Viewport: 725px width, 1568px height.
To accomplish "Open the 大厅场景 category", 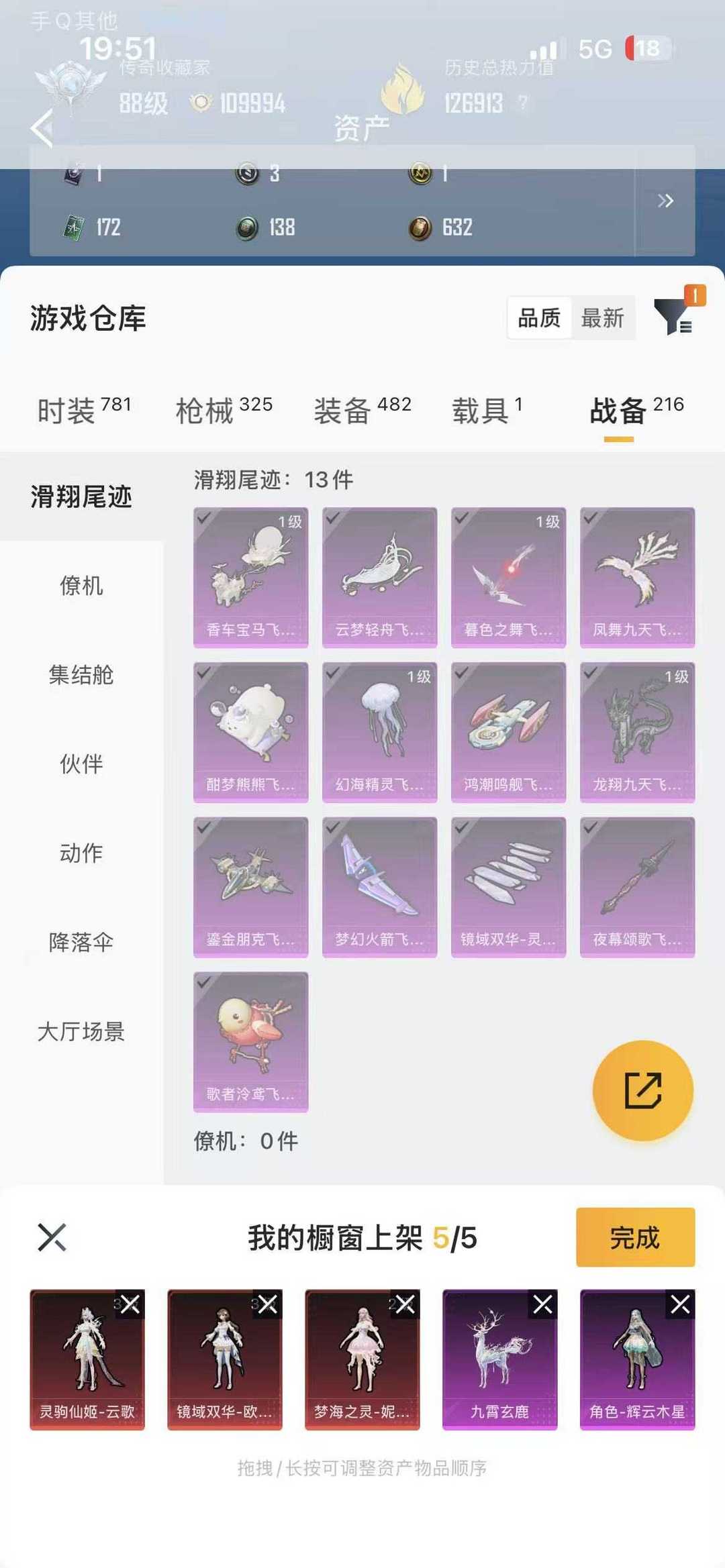I will 81,1031.
